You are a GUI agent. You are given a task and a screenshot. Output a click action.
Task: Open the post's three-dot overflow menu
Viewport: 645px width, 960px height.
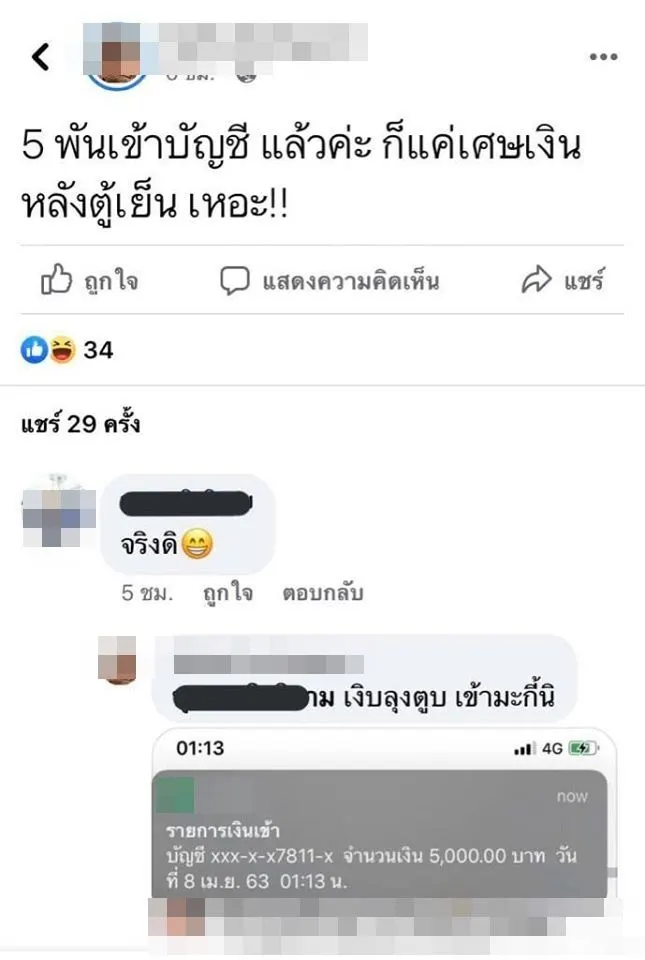pos(602,57)
